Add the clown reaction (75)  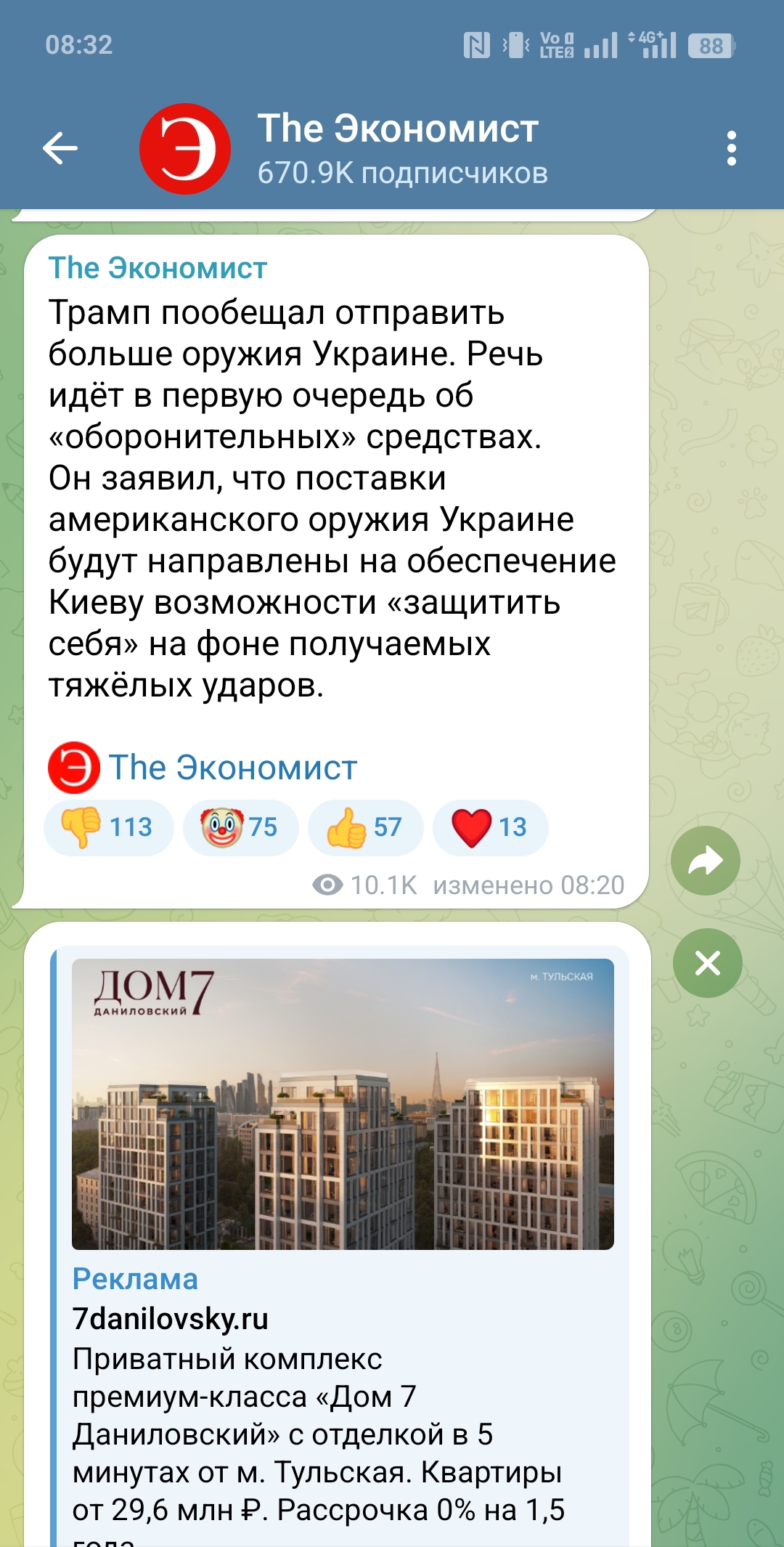(240, 827)
